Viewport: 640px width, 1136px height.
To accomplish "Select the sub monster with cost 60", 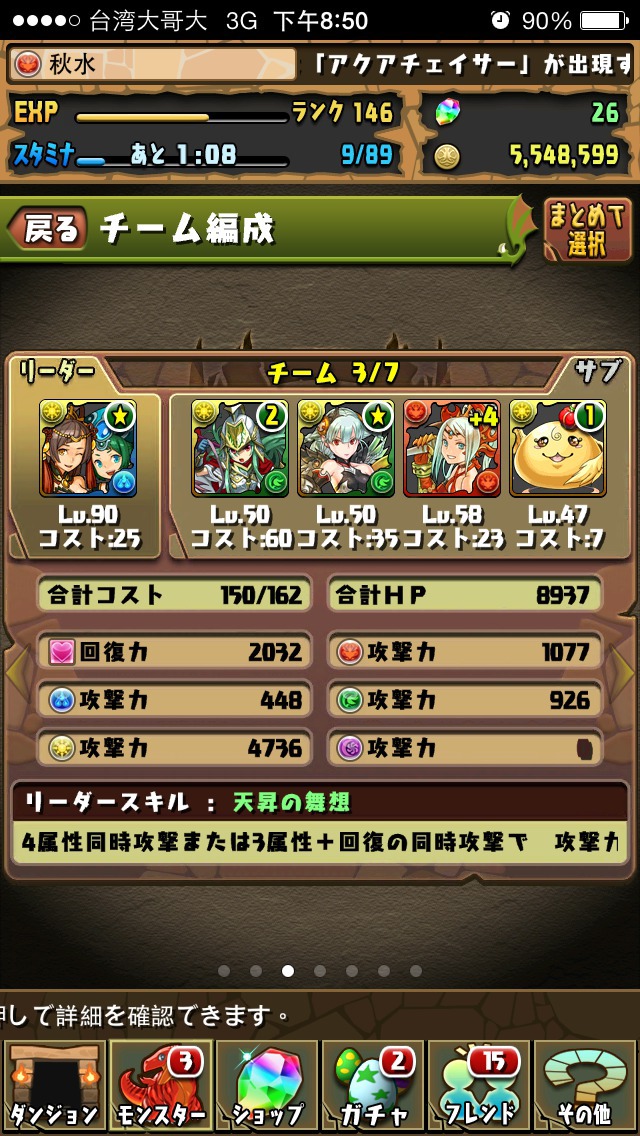I will 240,448.
